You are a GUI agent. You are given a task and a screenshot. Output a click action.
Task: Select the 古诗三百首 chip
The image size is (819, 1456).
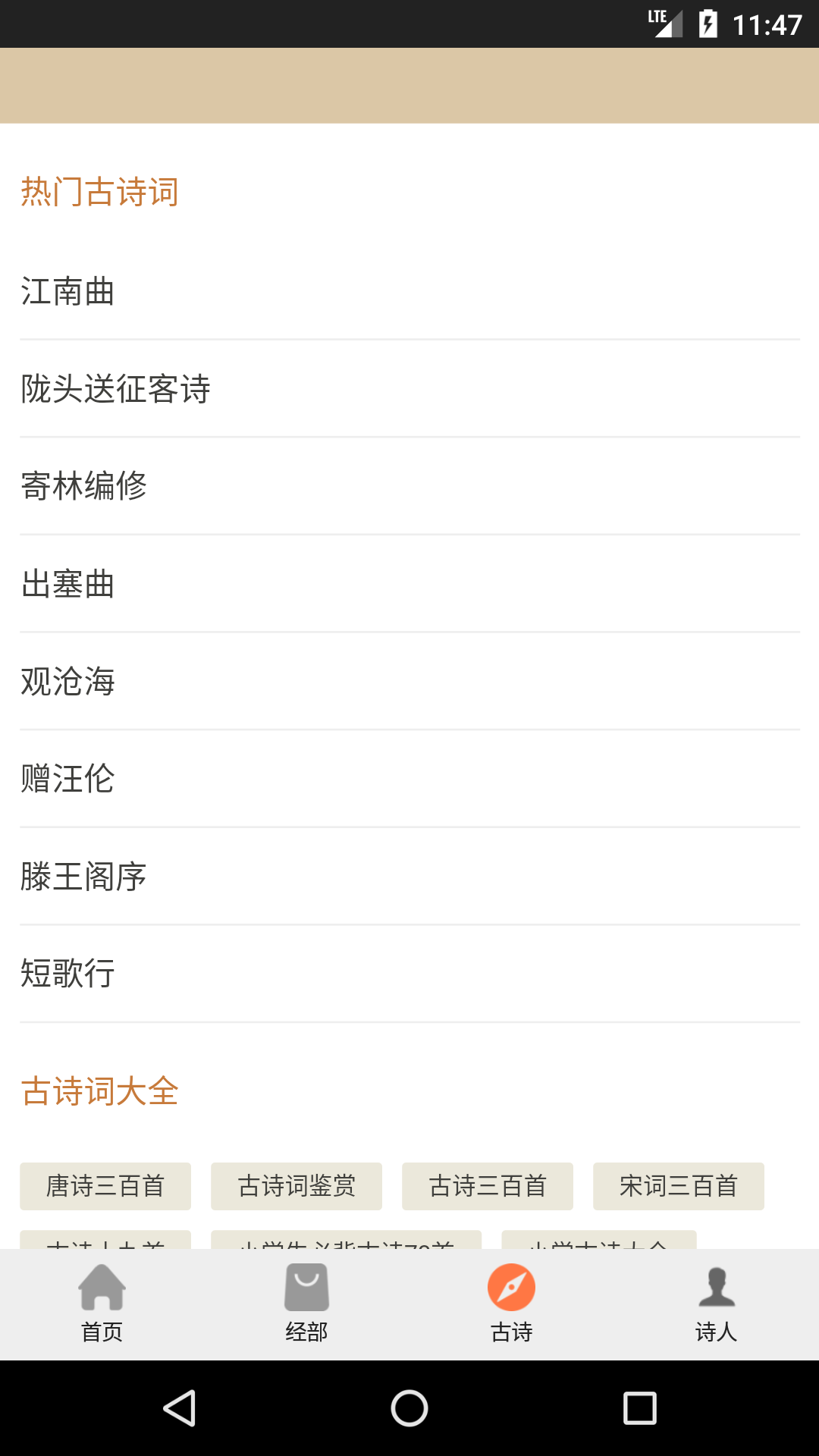(x=488, y=1186)
